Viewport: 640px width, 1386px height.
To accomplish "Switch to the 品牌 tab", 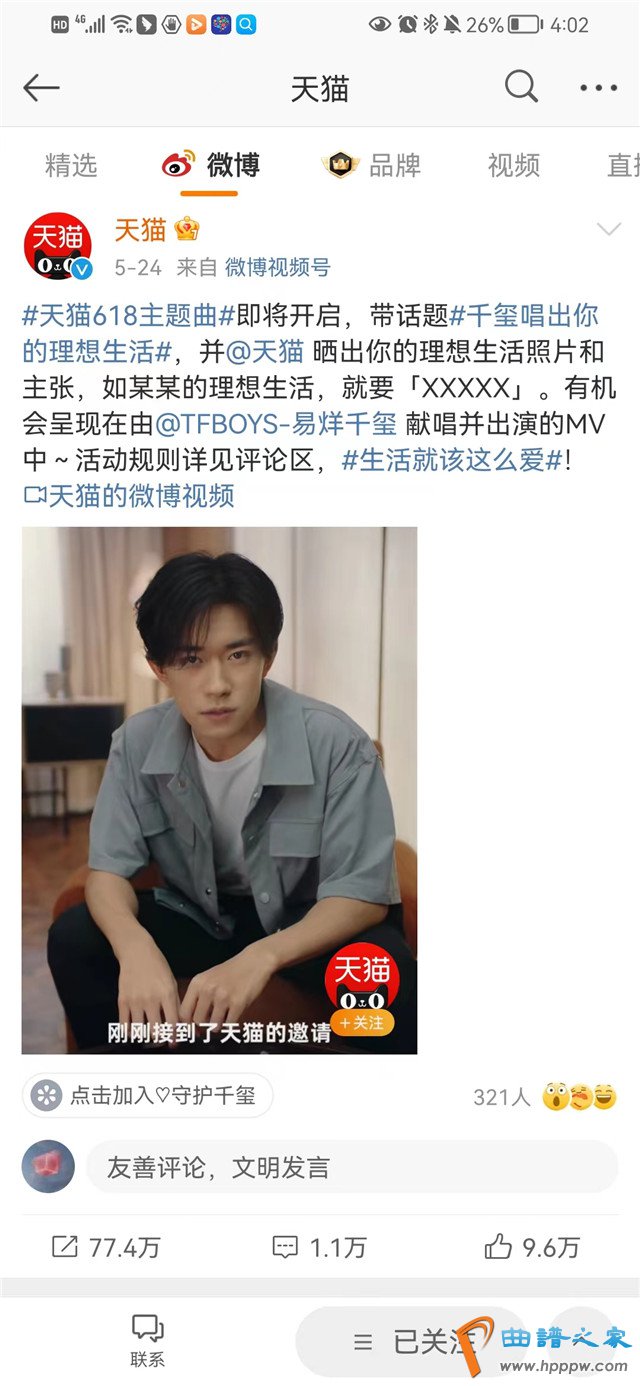I will 374,165.
